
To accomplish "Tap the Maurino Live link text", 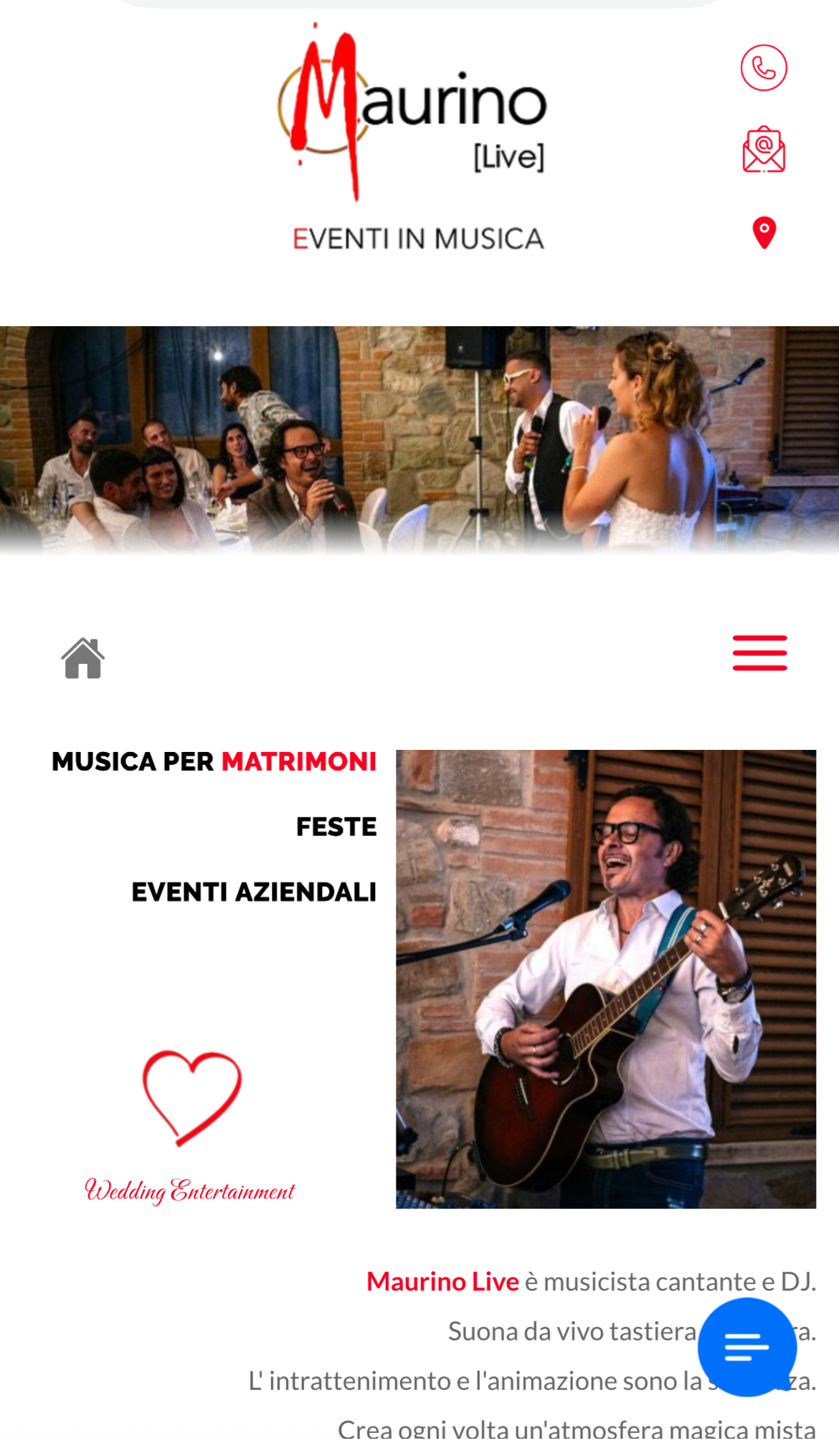I will coord(442,1282).
